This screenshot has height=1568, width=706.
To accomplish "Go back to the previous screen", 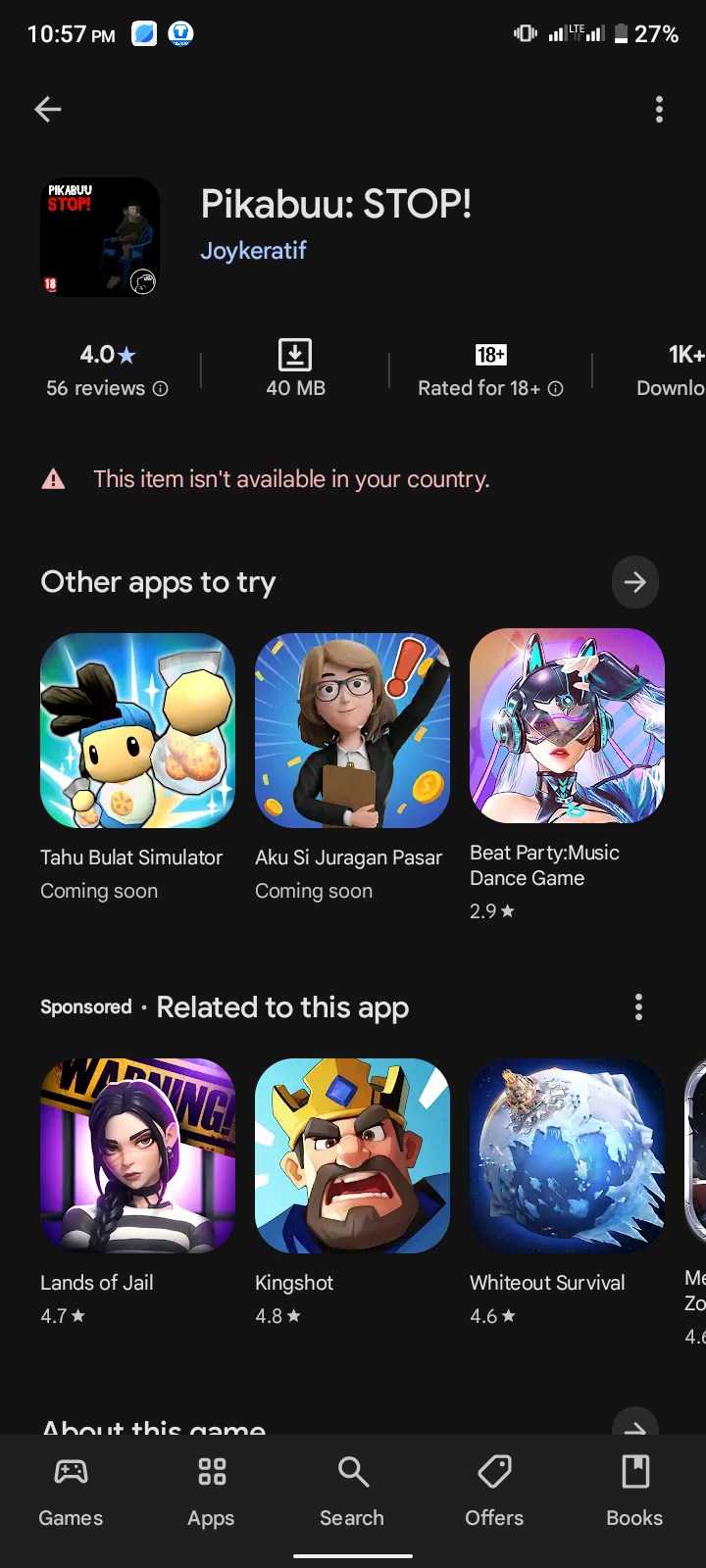I will (x=48, y=109).
